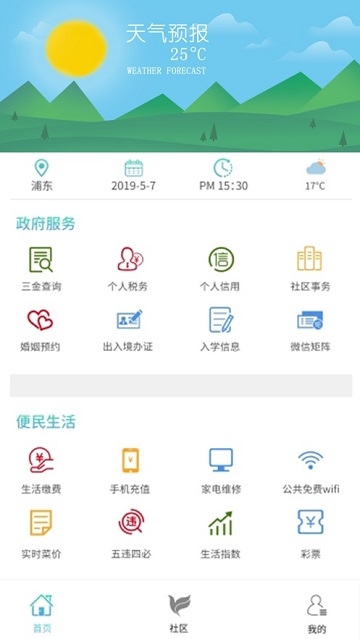View 入学信息
Image resolution: width=360 pixels, height=639 pixels.
220,330
